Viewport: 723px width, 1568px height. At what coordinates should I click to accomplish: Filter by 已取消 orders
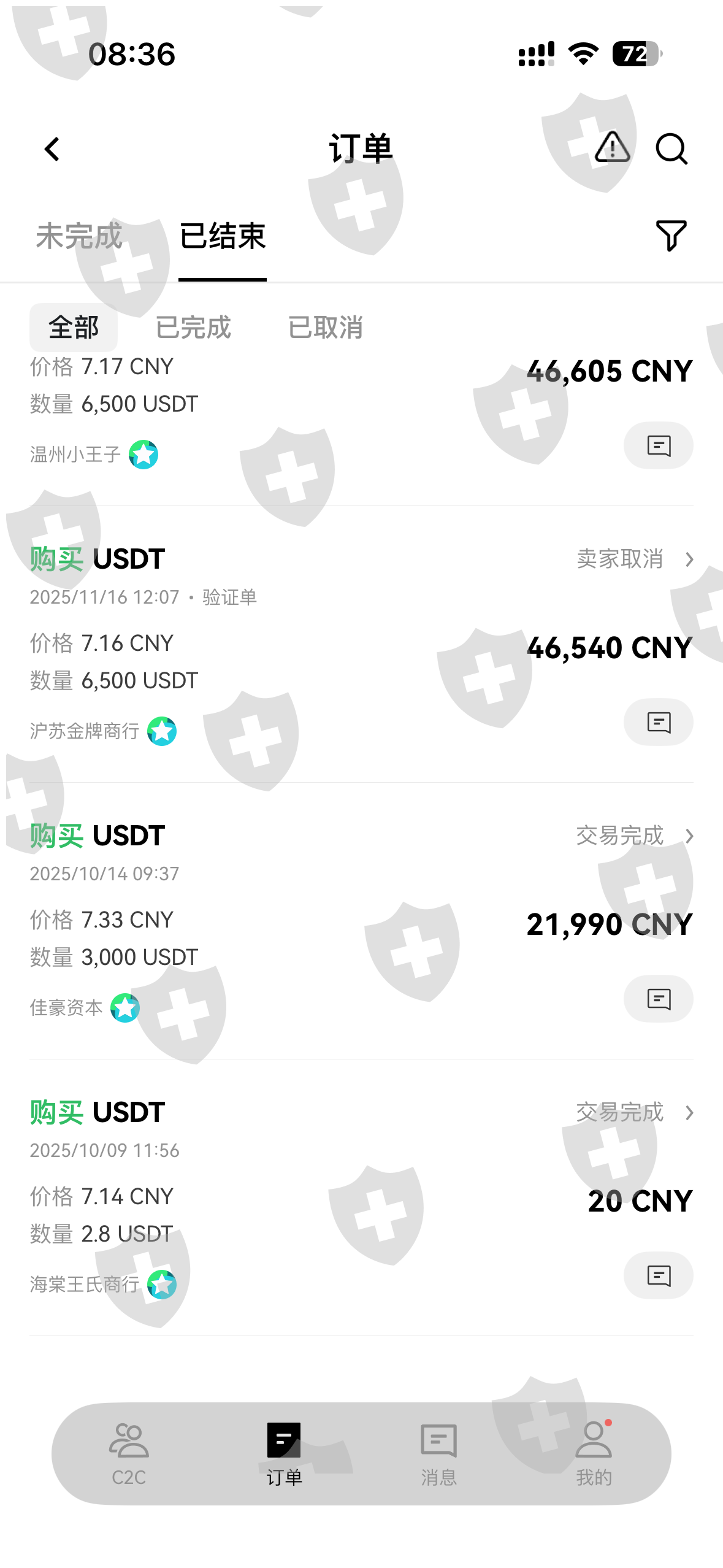coord(326,327)
